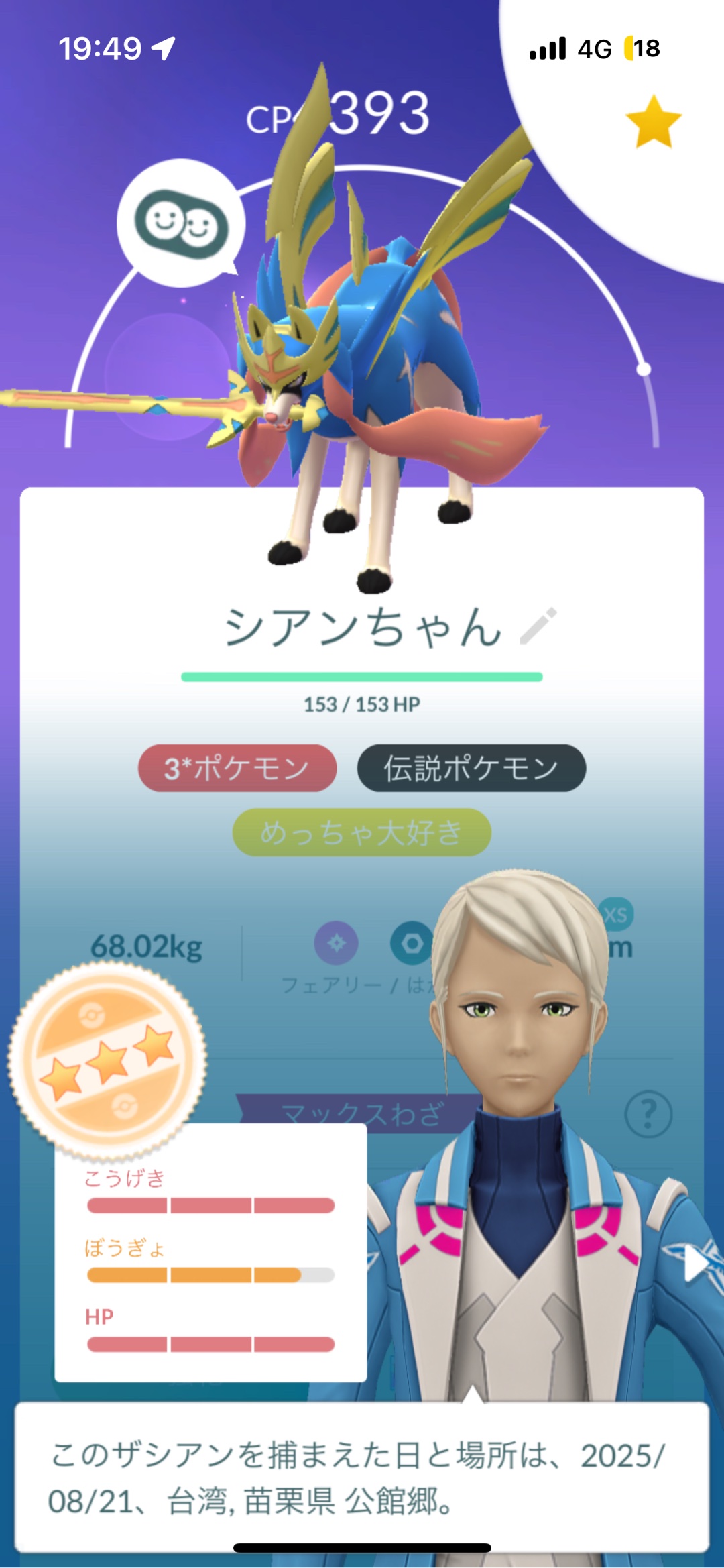
Task: Select the めっちゃ大好き tag
Action: click(362, 832)
